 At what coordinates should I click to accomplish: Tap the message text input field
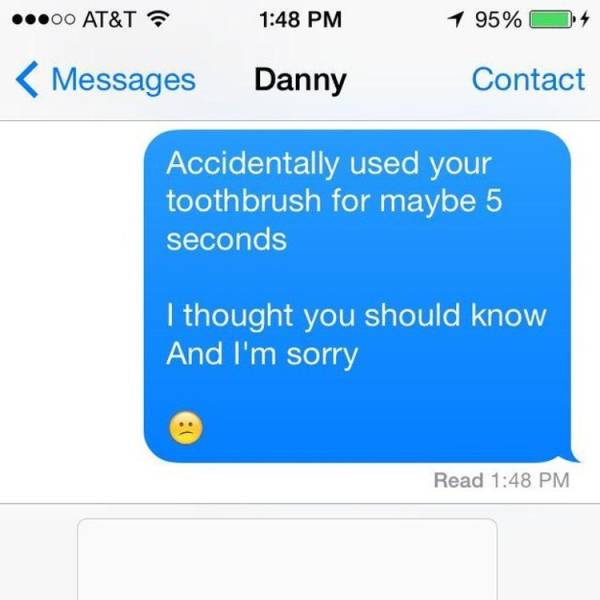287,560
